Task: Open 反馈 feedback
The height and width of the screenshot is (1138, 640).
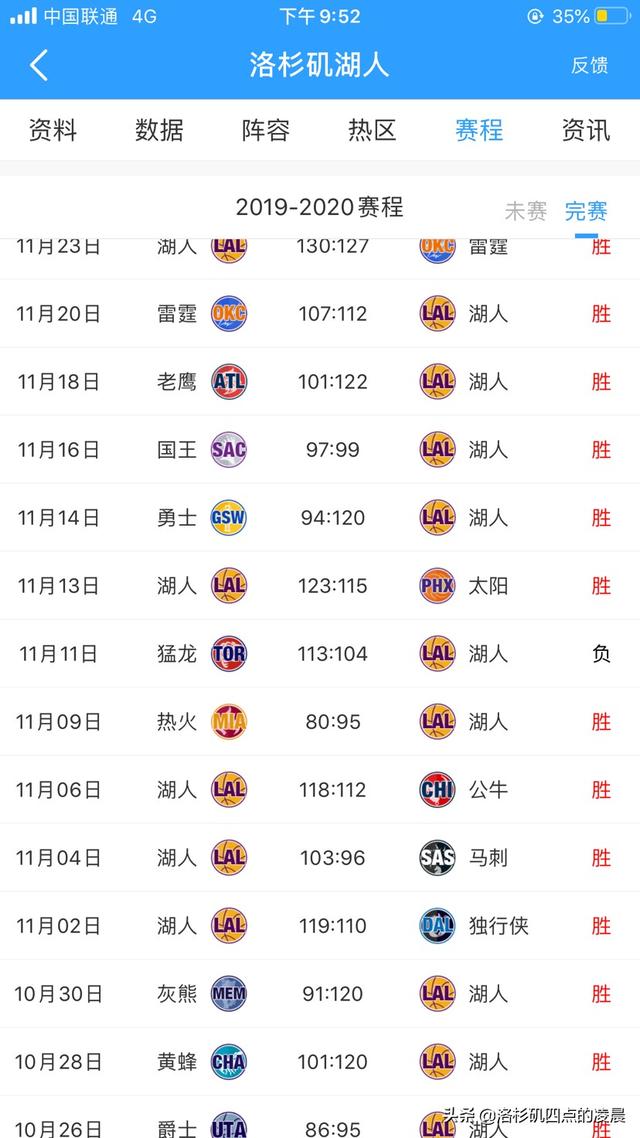Action: (x=589, y=65)
